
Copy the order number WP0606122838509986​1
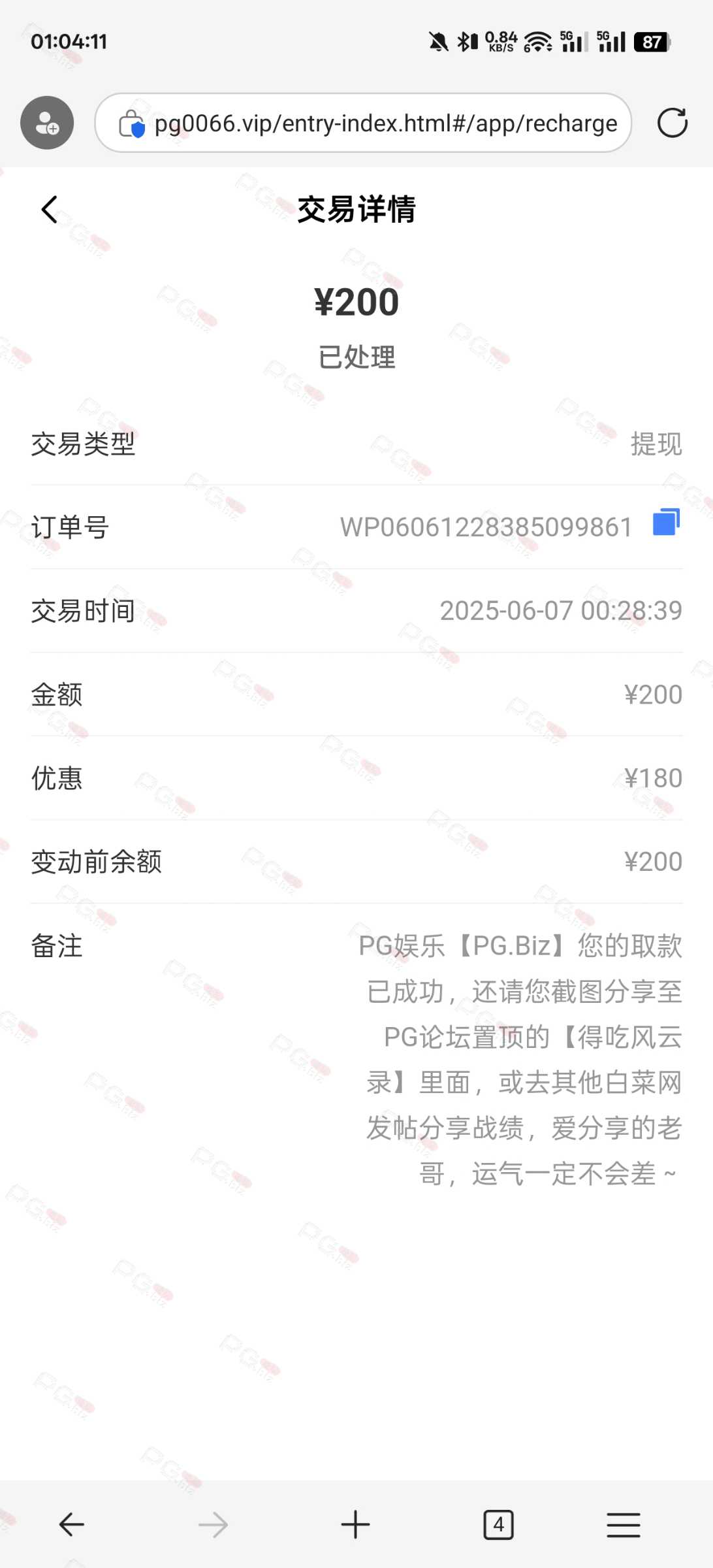(x=666, y=523)
